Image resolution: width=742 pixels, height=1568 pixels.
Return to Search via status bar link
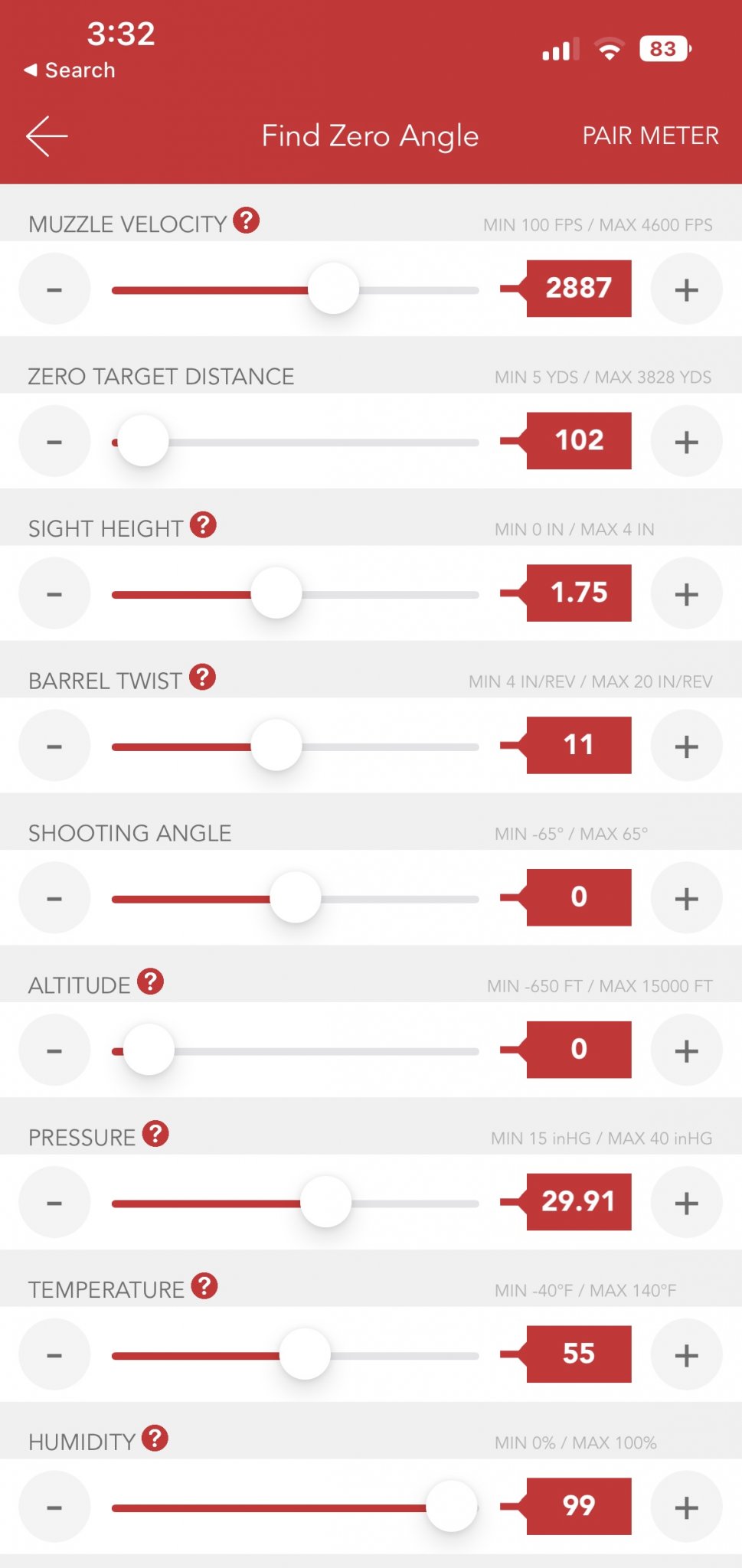click(70, 70)
